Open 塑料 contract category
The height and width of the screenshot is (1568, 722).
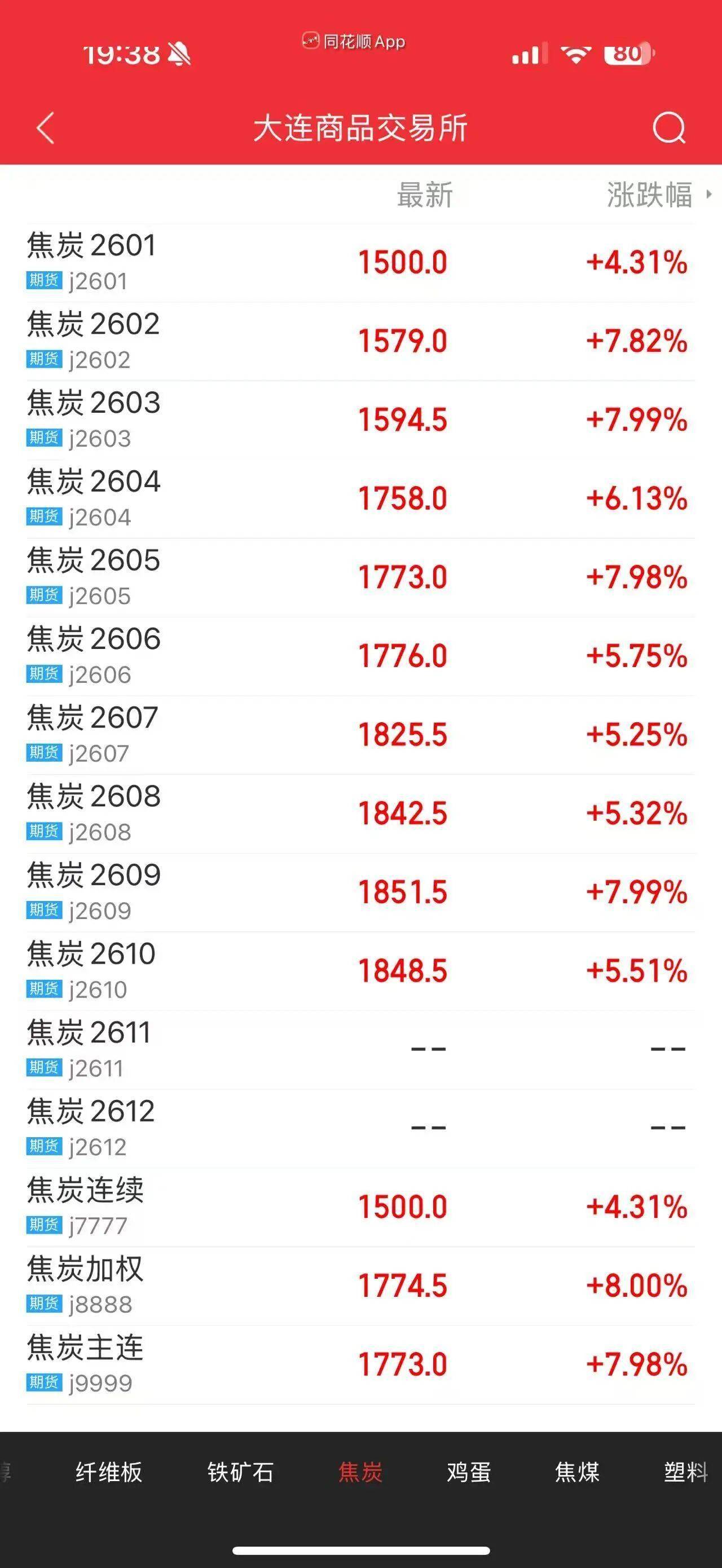click(684, 1473)
